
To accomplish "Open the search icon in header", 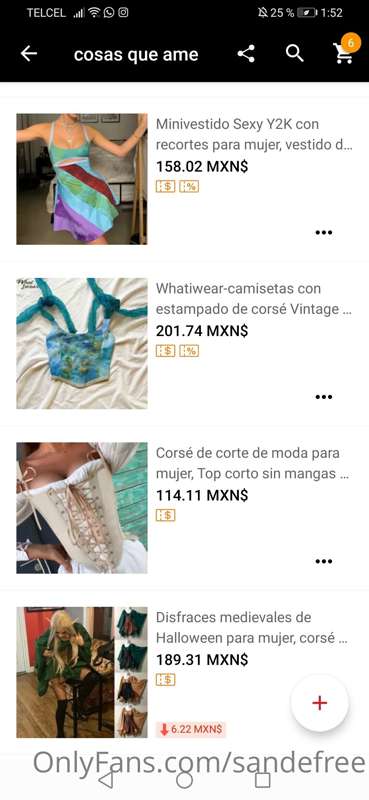I will click(x=295, y=53).
